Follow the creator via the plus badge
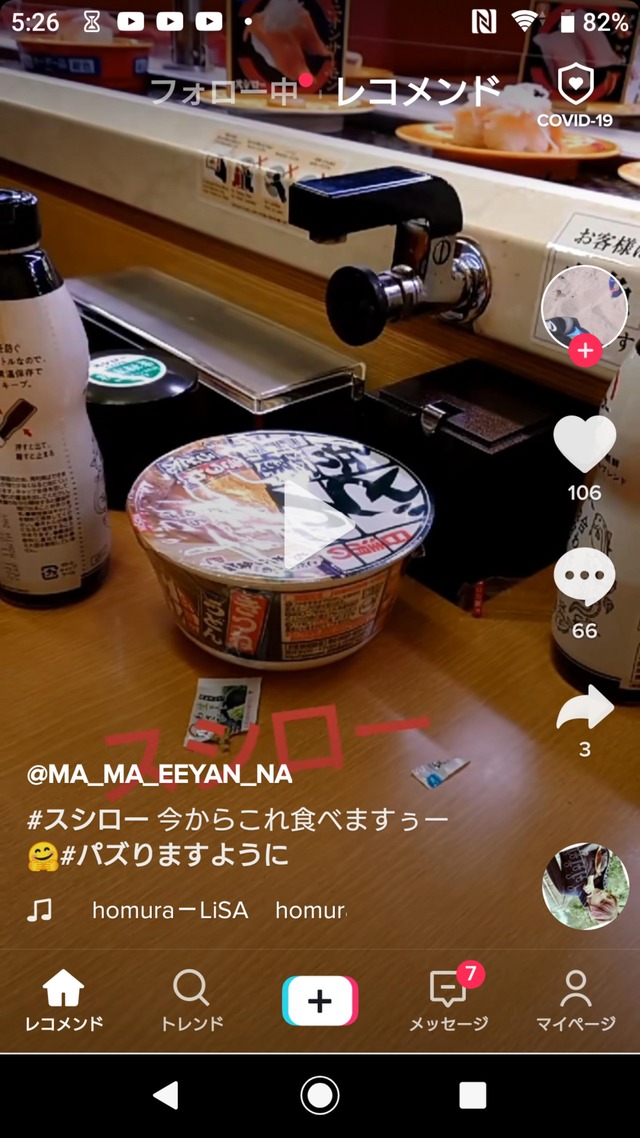 (585, 351)
